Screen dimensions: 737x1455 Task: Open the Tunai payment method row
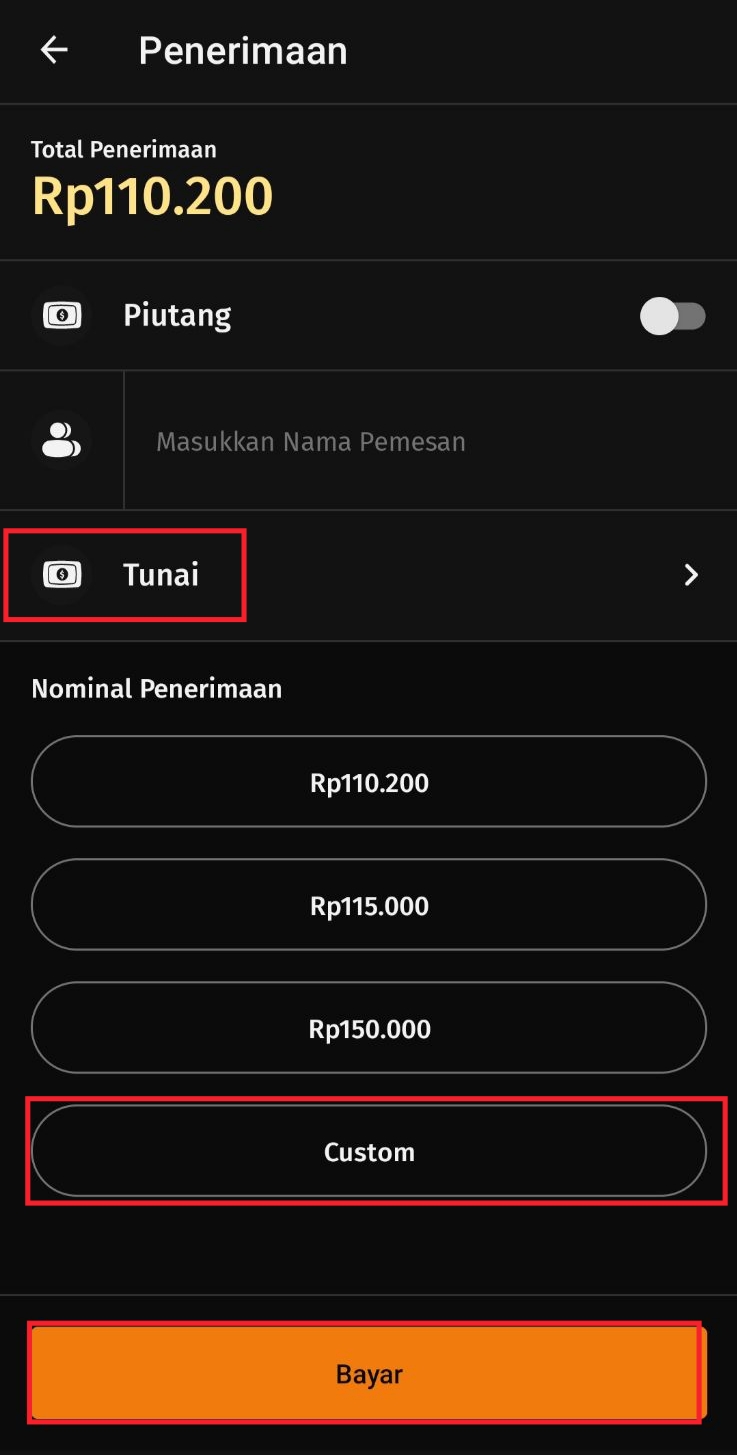click(x=368, y=575)
